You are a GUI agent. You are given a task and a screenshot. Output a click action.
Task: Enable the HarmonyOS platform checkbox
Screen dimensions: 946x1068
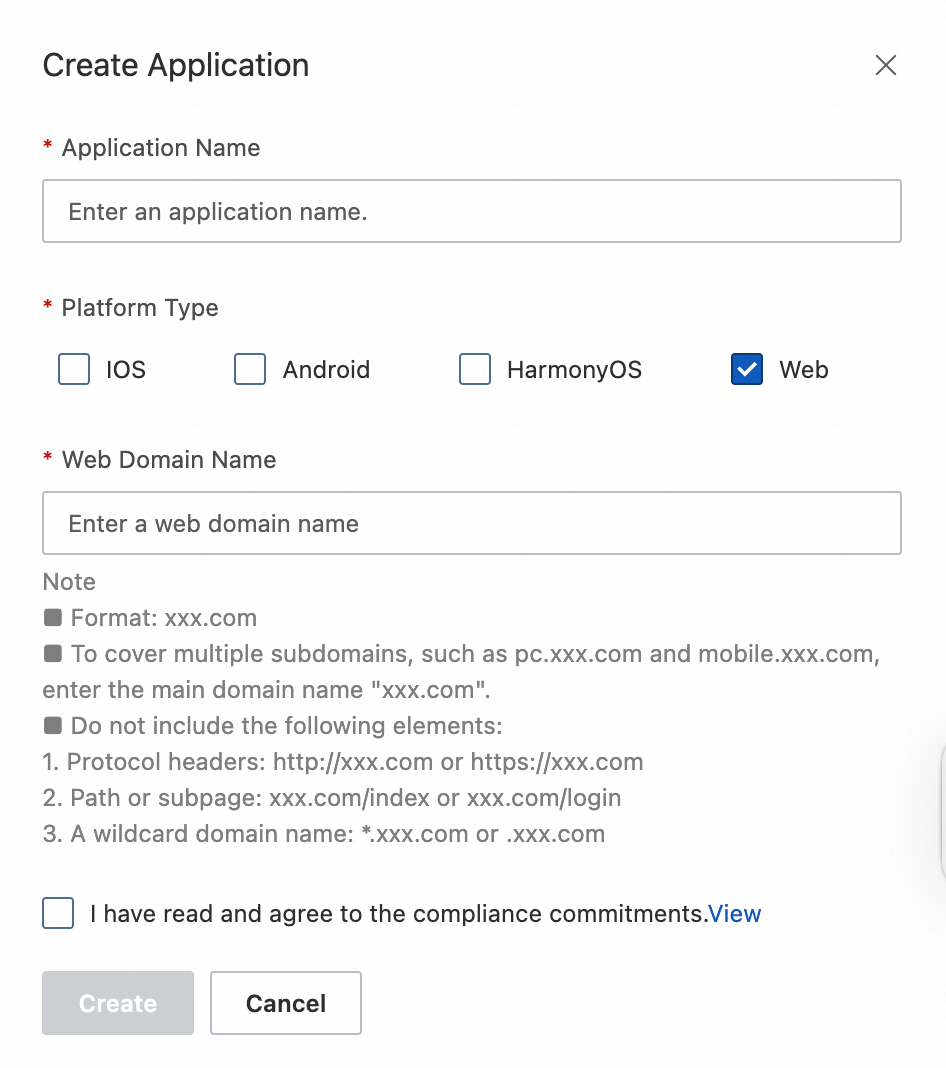(x=475, y=370)
